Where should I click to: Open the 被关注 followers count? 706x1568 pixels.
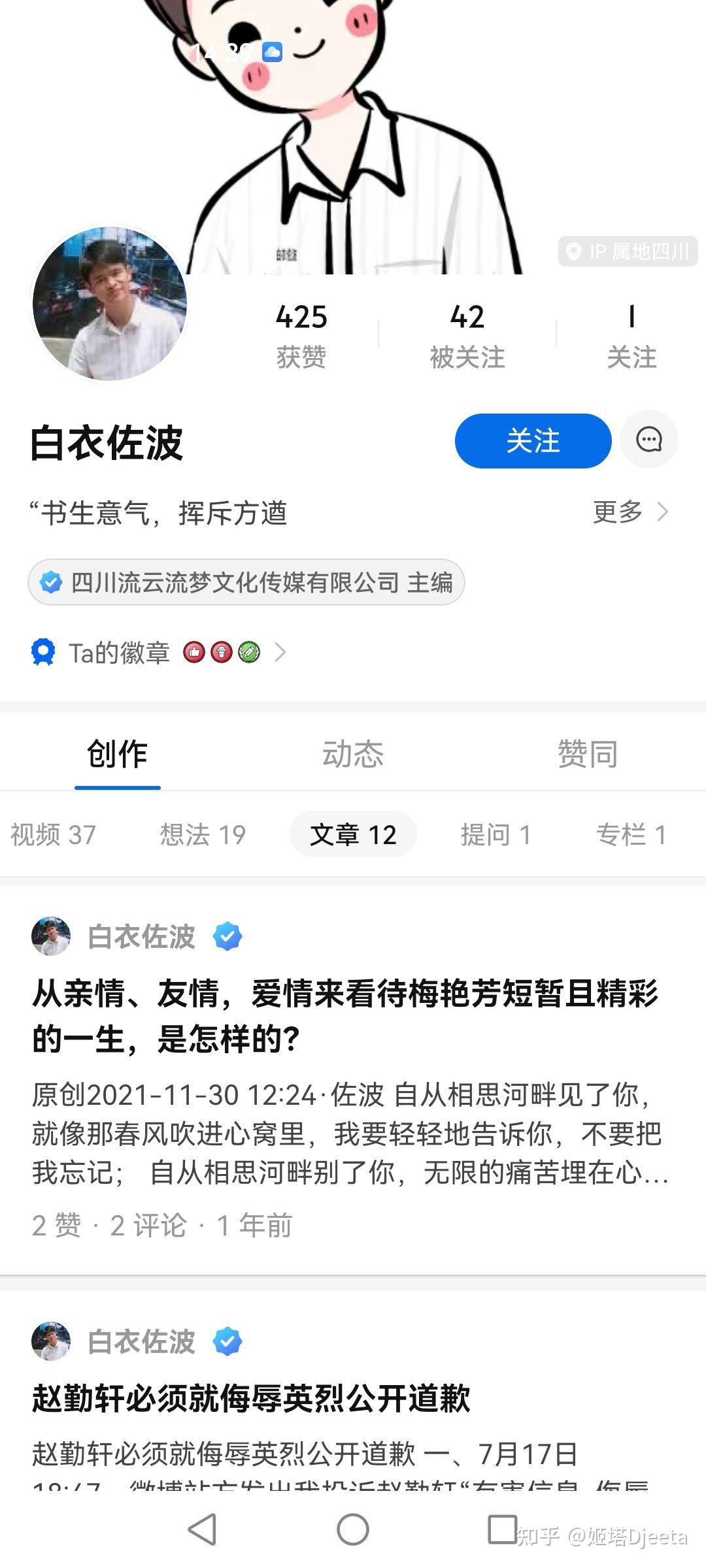[467, 336]
